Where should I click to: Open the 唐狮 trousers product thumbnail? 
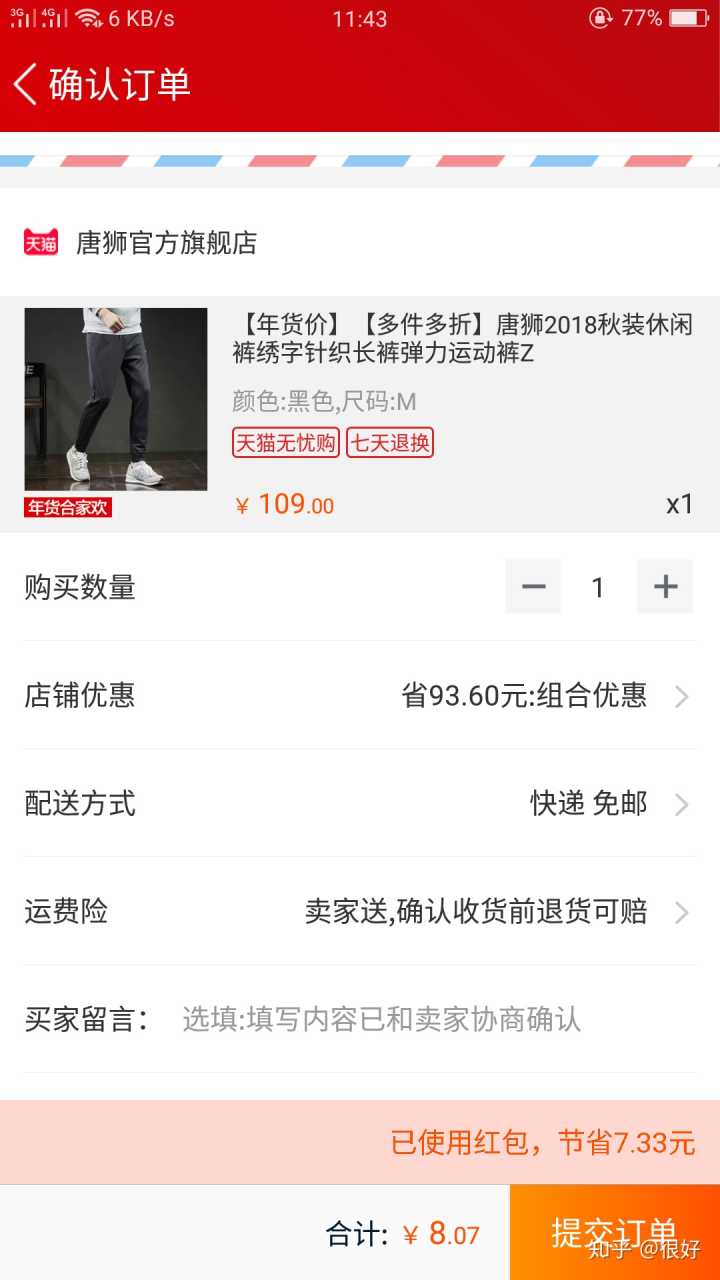tap(116, 399)
